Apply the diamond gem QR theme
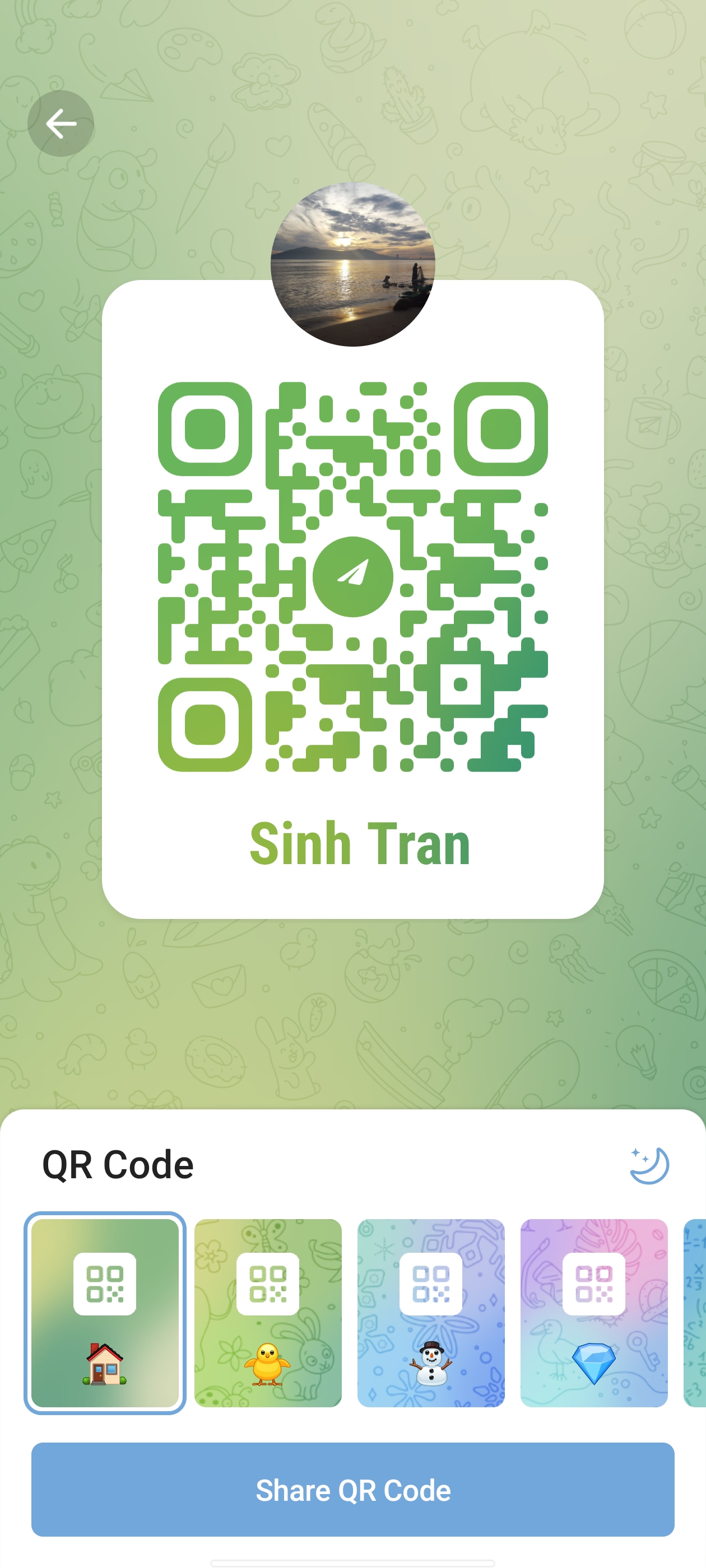 pos(594,1312)
